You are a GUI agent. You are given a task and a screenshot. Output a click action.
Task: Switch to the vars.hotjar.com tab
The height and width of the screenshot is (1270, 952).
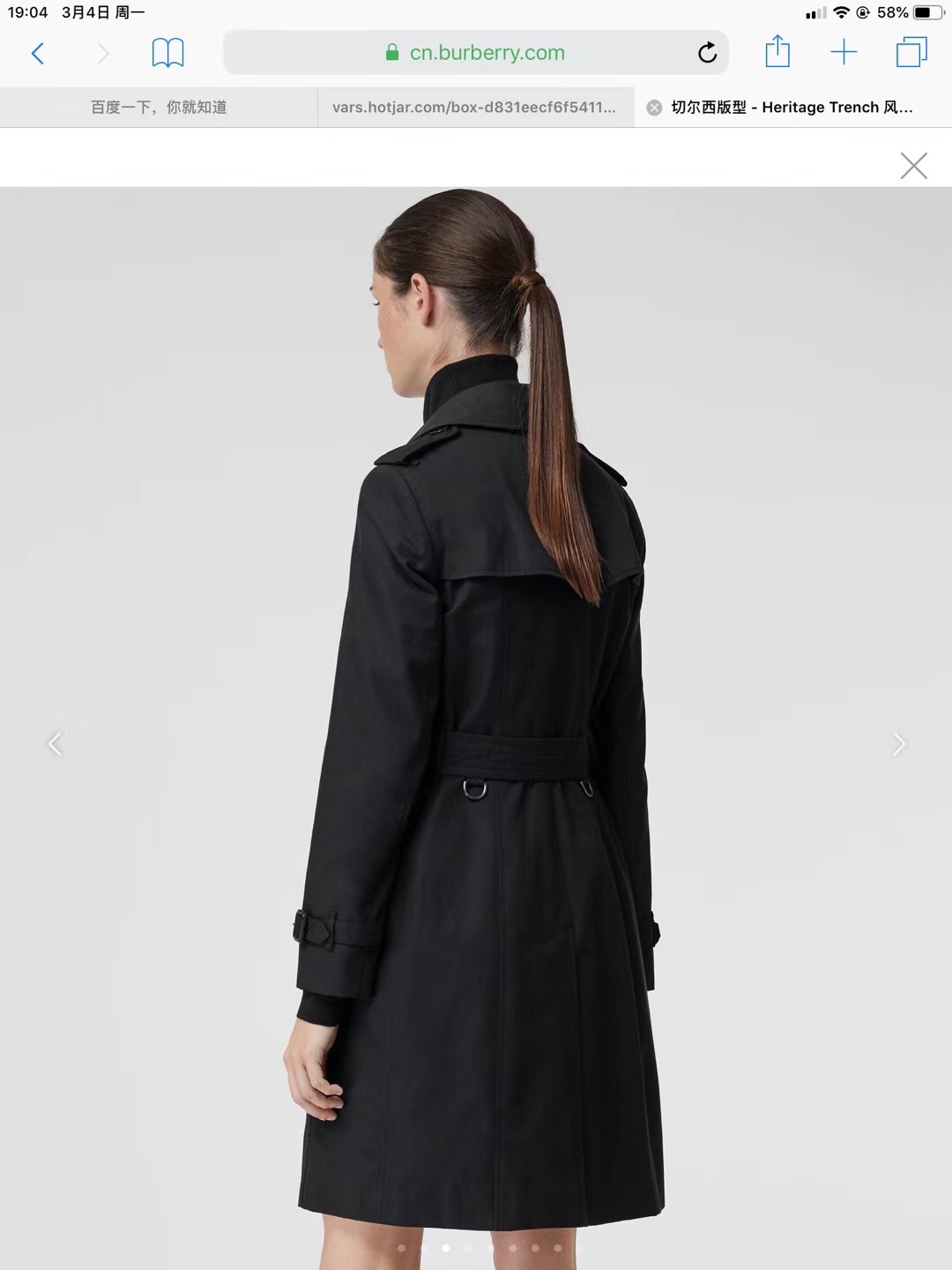click(474, 108)
